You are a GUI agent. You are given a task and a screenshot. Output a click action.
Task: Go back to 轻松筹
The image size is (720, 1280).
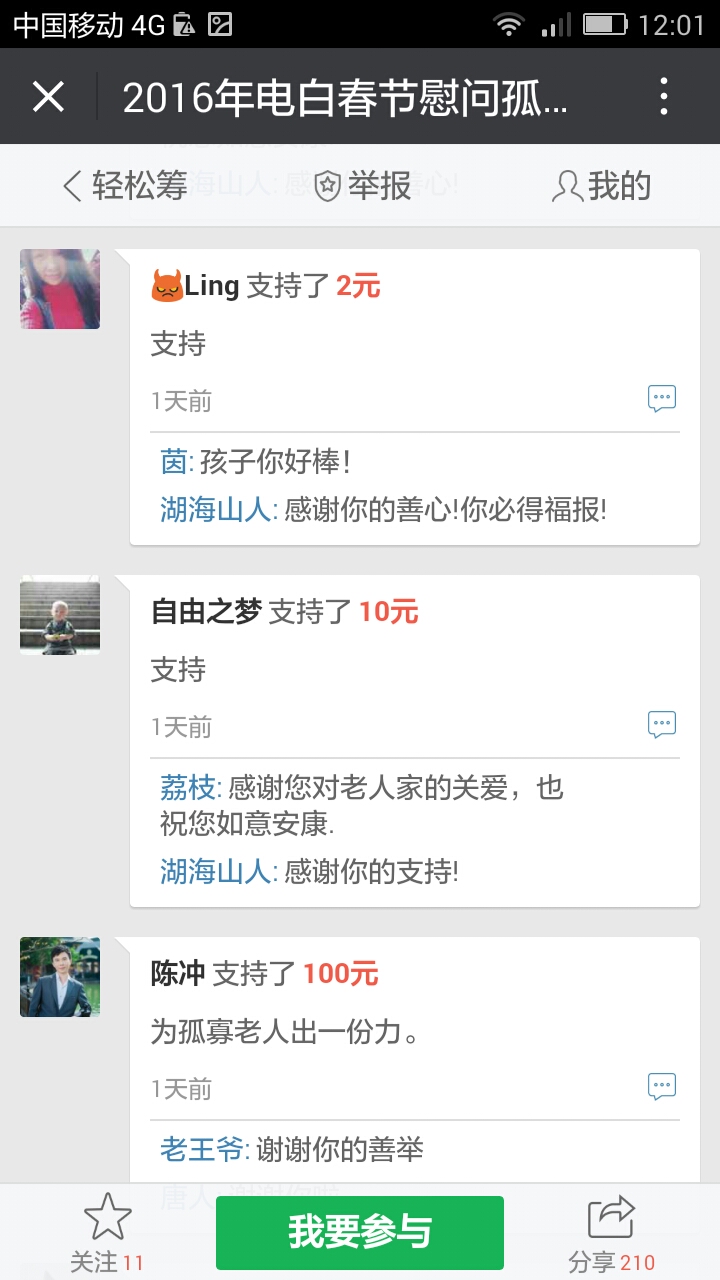125,186
